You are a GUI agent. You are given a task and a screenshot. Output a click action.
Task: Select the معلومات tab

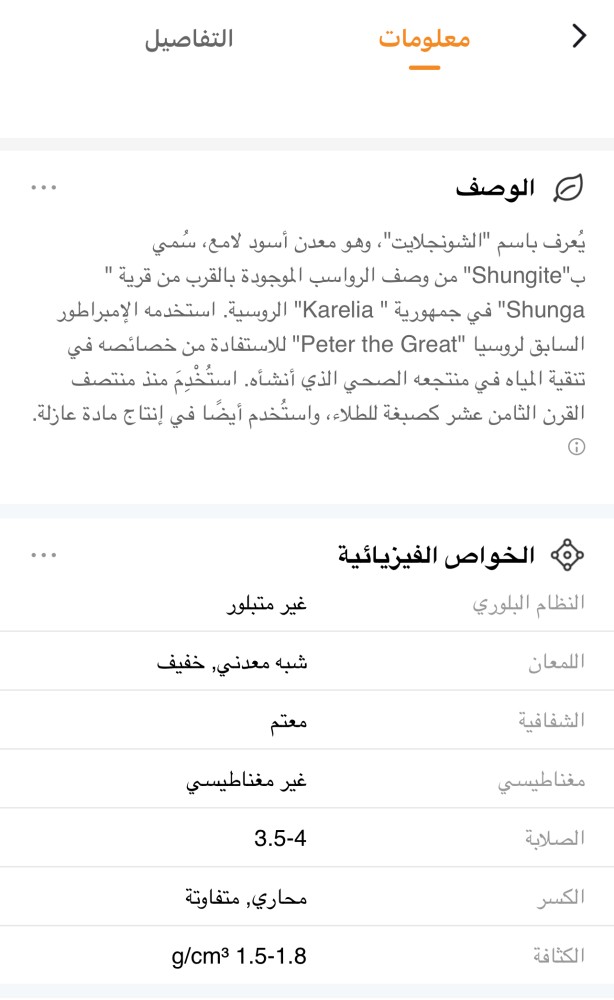click(x=424, y=40)
